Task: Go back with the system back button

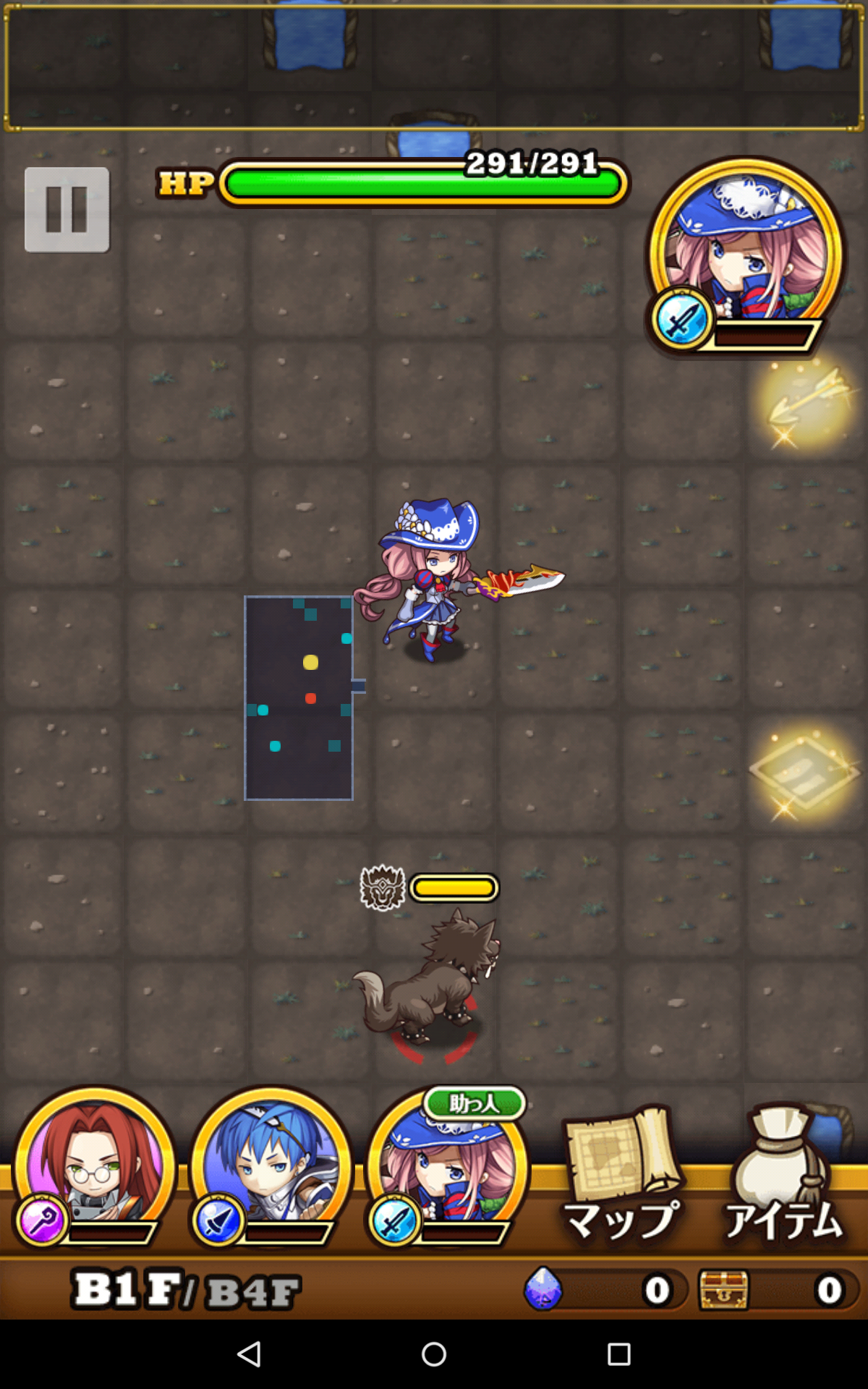Action: pyautogui.click(x=249, y=1354)
